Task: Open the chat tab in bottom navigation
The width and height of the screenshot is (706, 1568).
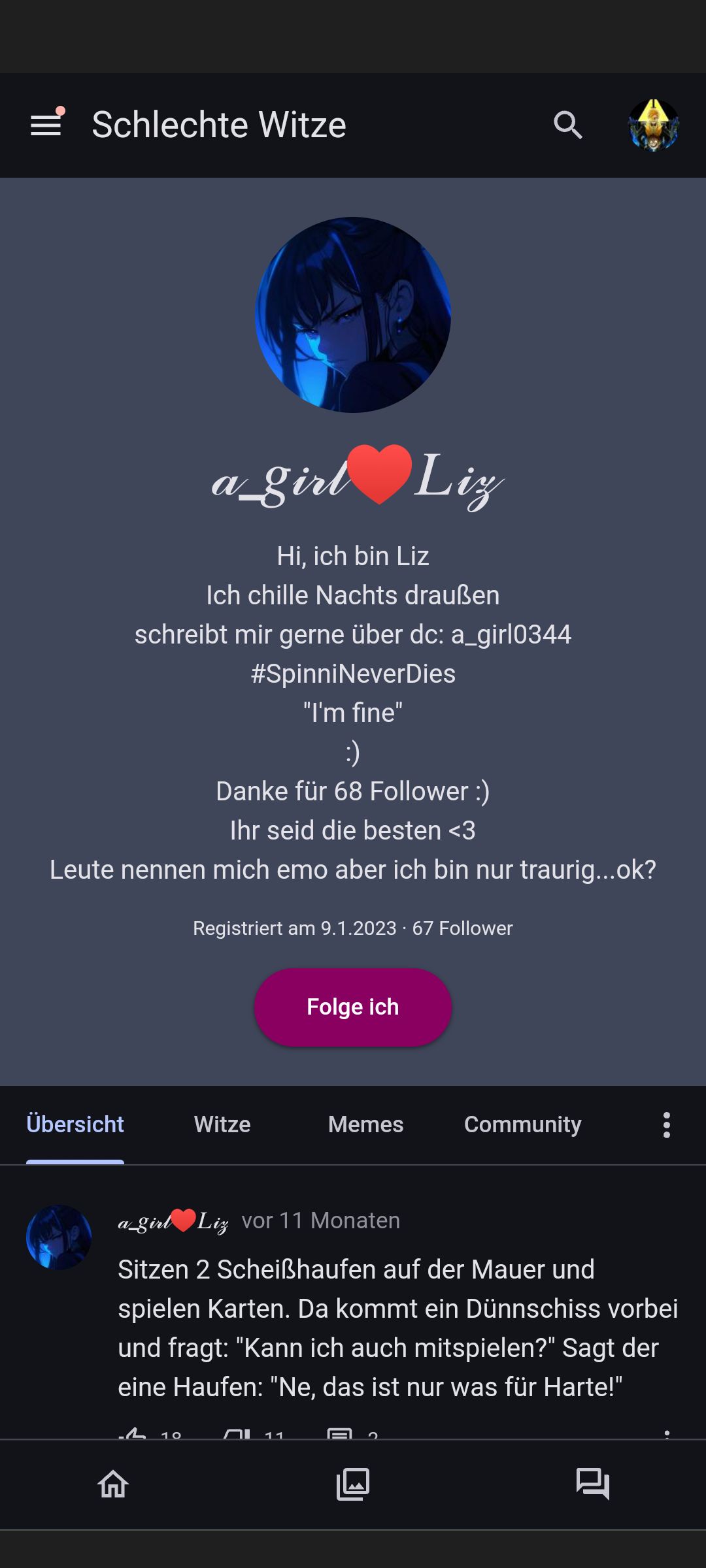Action: [x=592, y=1484]
